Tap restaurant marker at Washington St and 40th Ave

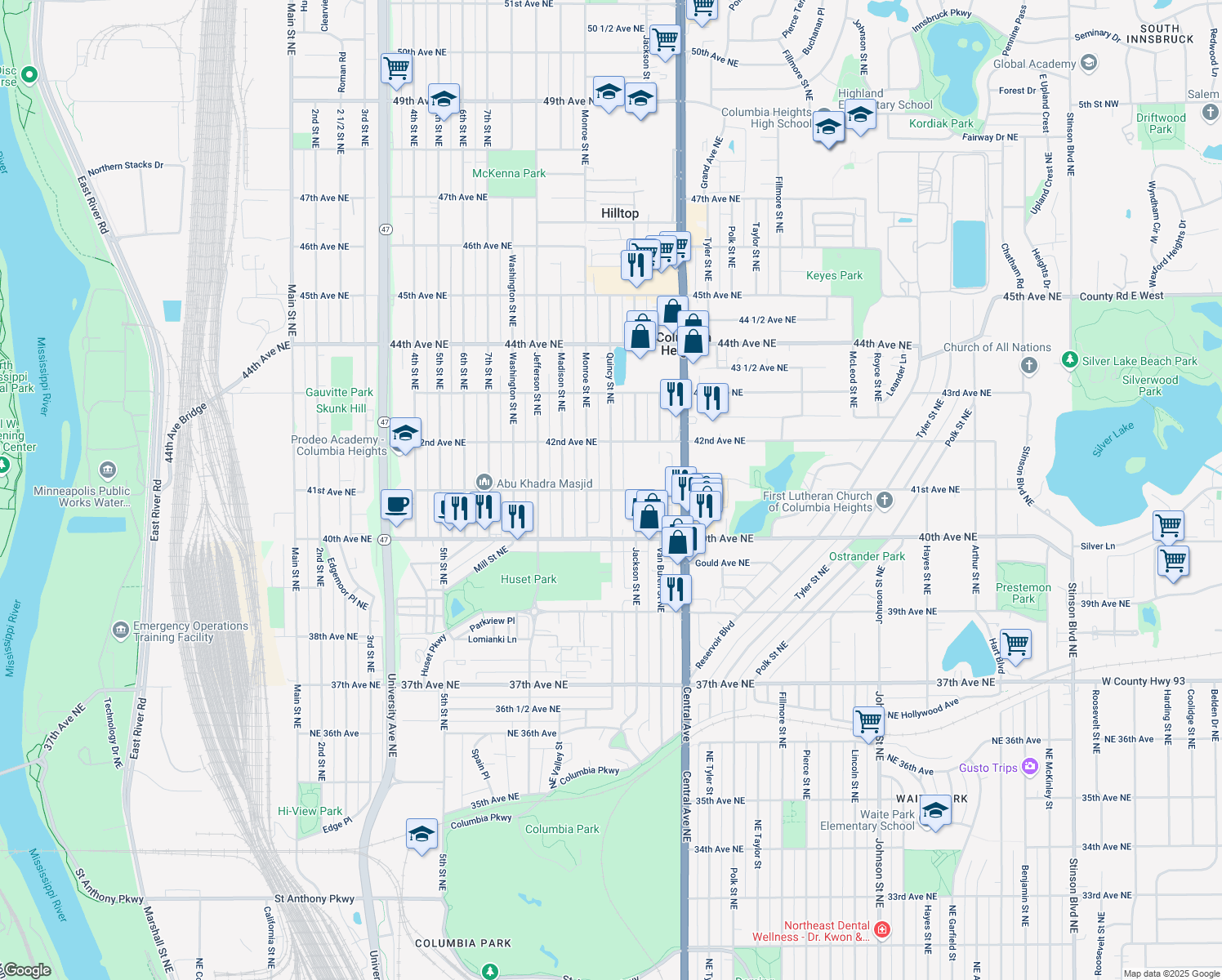point(517,516)
